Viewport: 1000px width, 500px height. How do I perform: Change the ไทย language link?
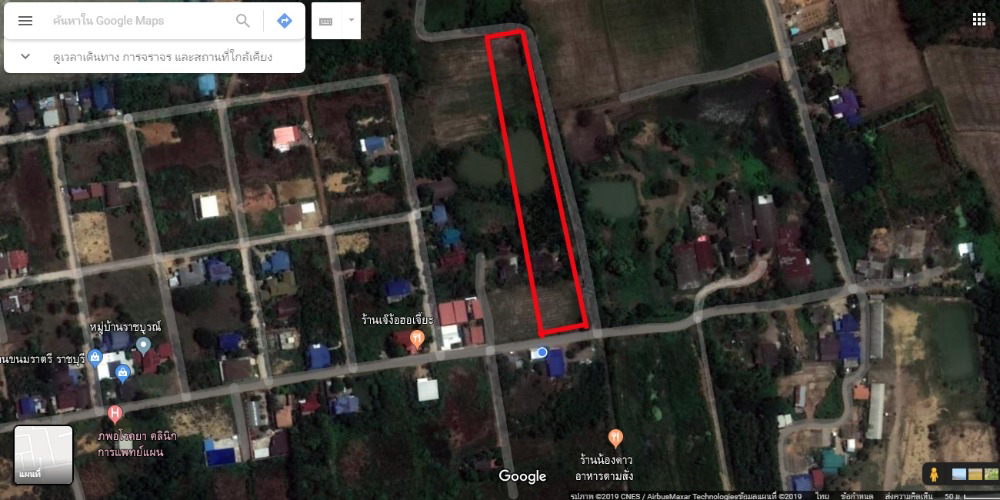(x=821, y=495)
